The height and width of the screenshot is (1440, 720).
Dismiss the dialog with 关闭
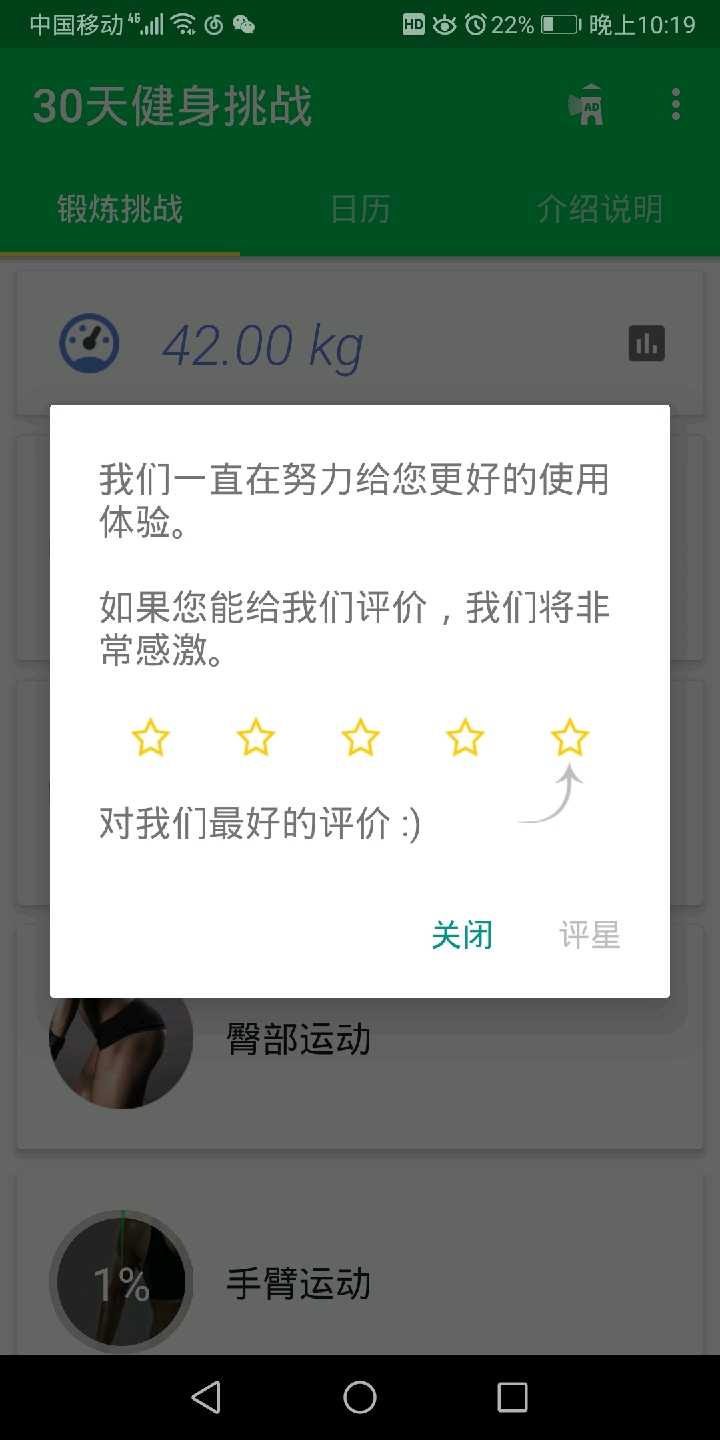(x=462, y=935)
